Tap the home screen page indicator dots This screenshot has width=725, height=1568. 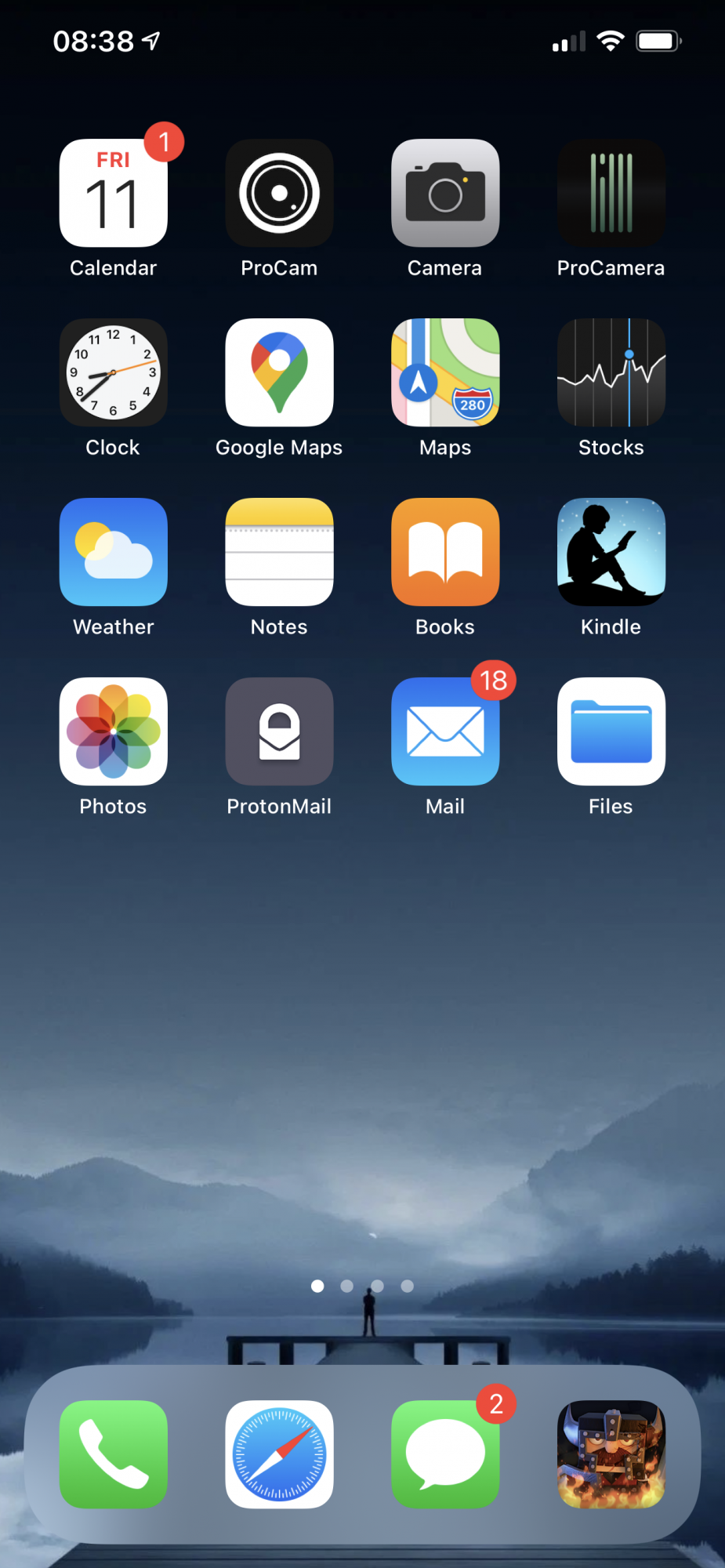pos(362,1286)
